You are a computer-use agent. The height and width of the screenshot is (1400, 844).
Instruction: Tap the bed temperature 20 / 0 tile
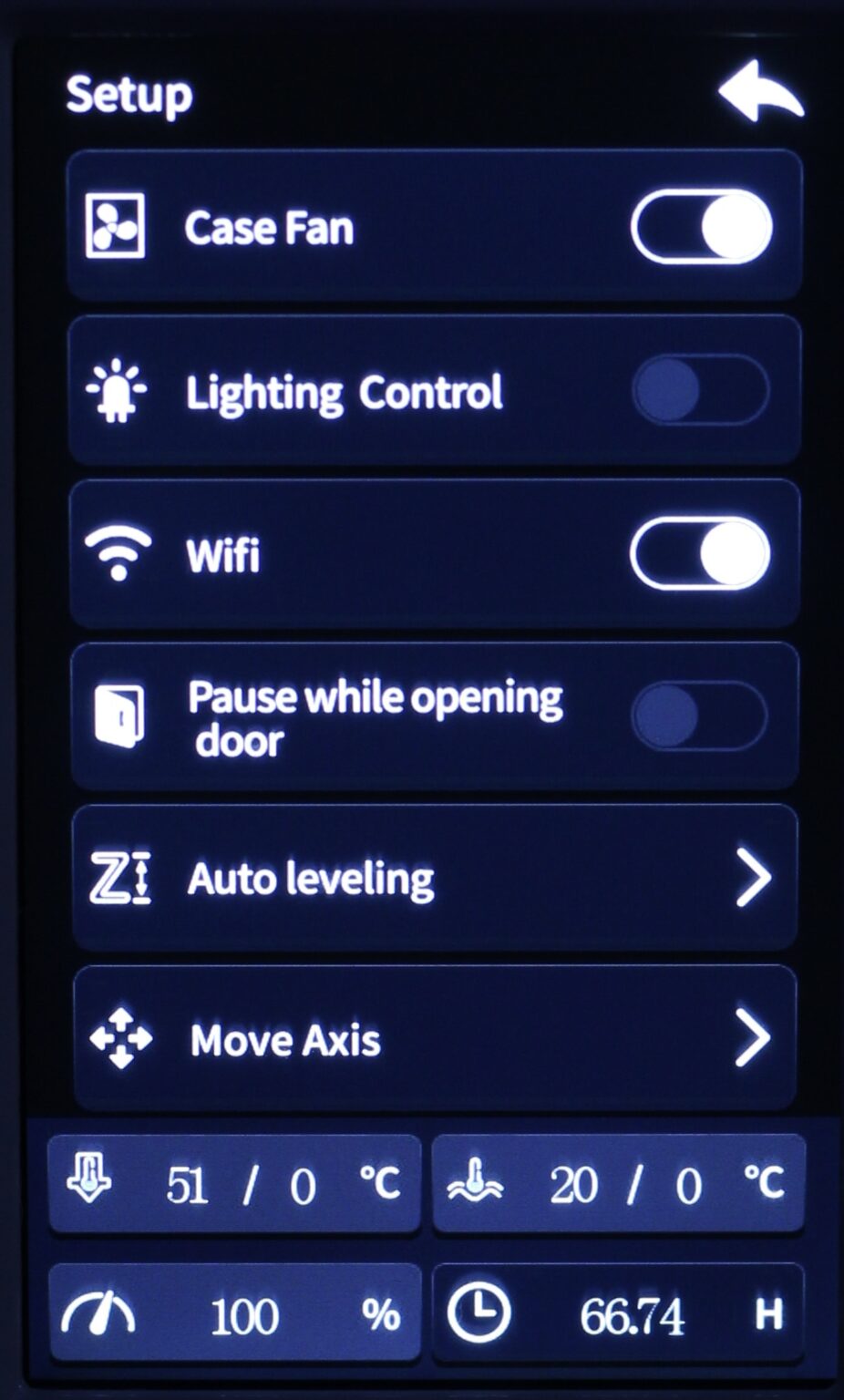click(x=618, y=1184)
